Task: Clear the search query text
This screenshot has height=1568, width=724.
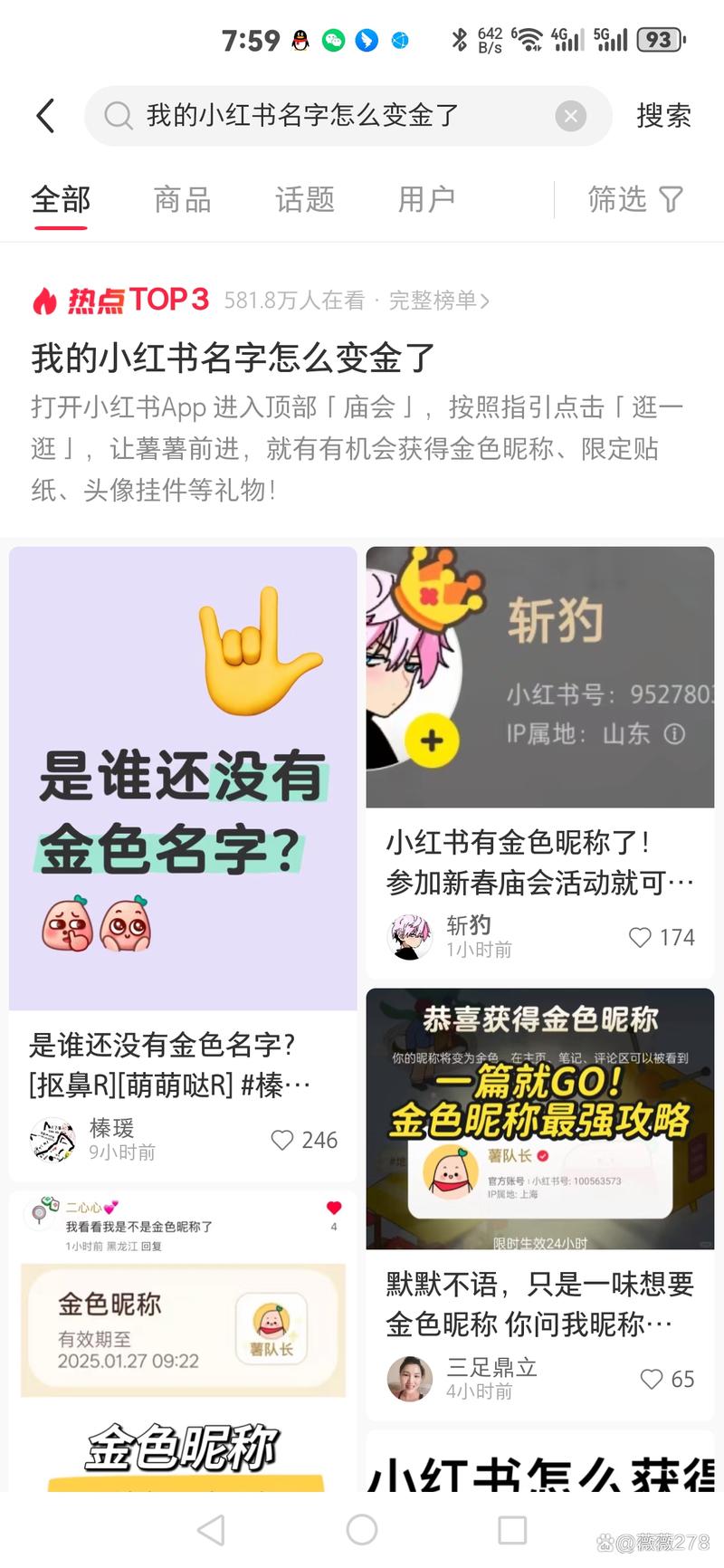Action: [570, 116]
